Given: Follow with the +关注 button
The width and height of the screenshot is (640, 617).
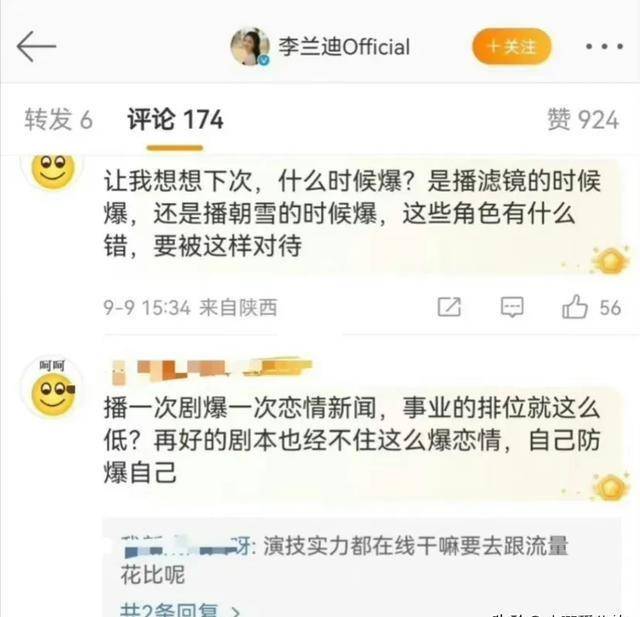Looking at the screenshot, I should tap(511, 46).
